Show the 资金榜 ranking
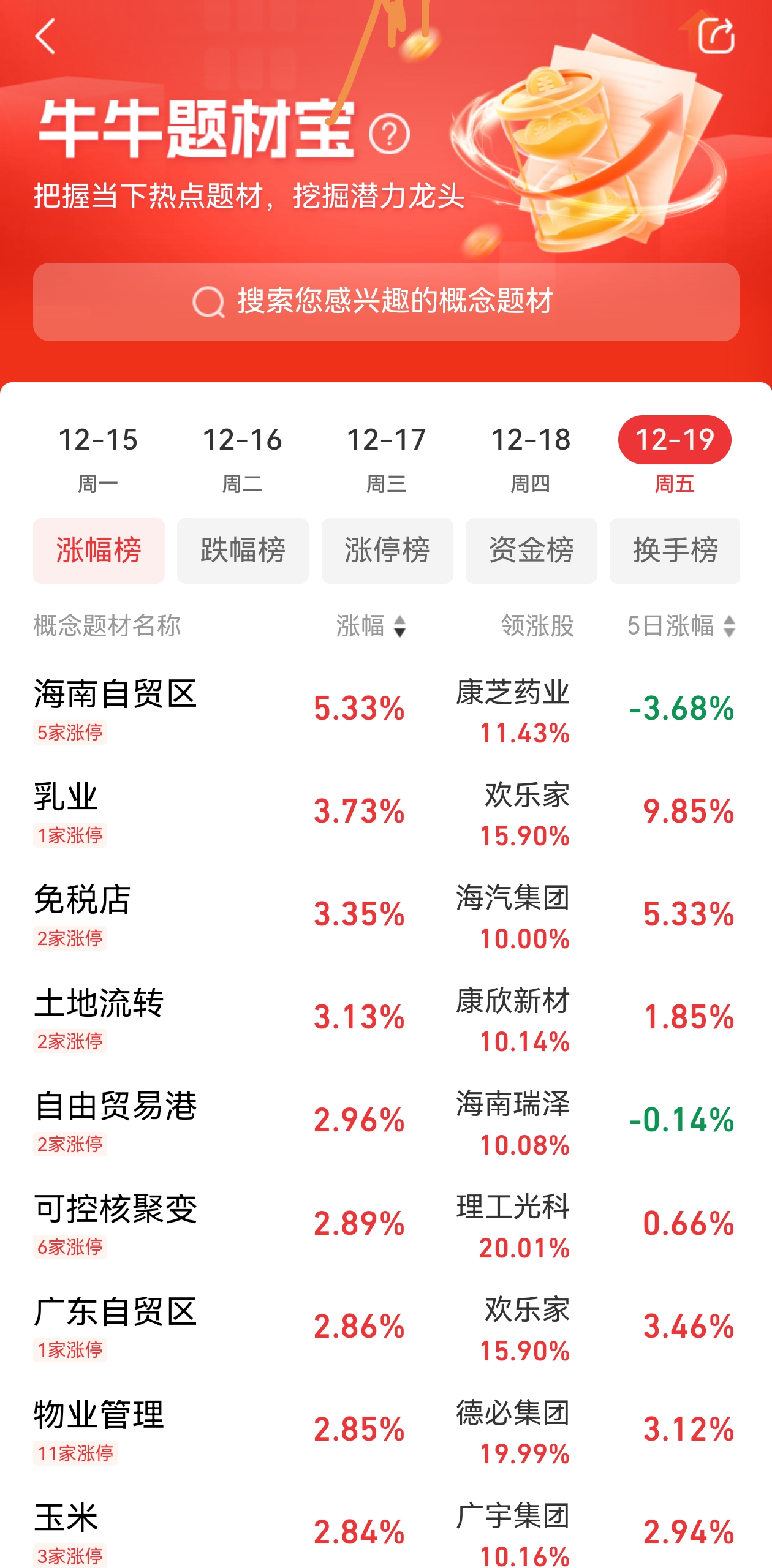 pyautogui.click(x=531, y=550)
